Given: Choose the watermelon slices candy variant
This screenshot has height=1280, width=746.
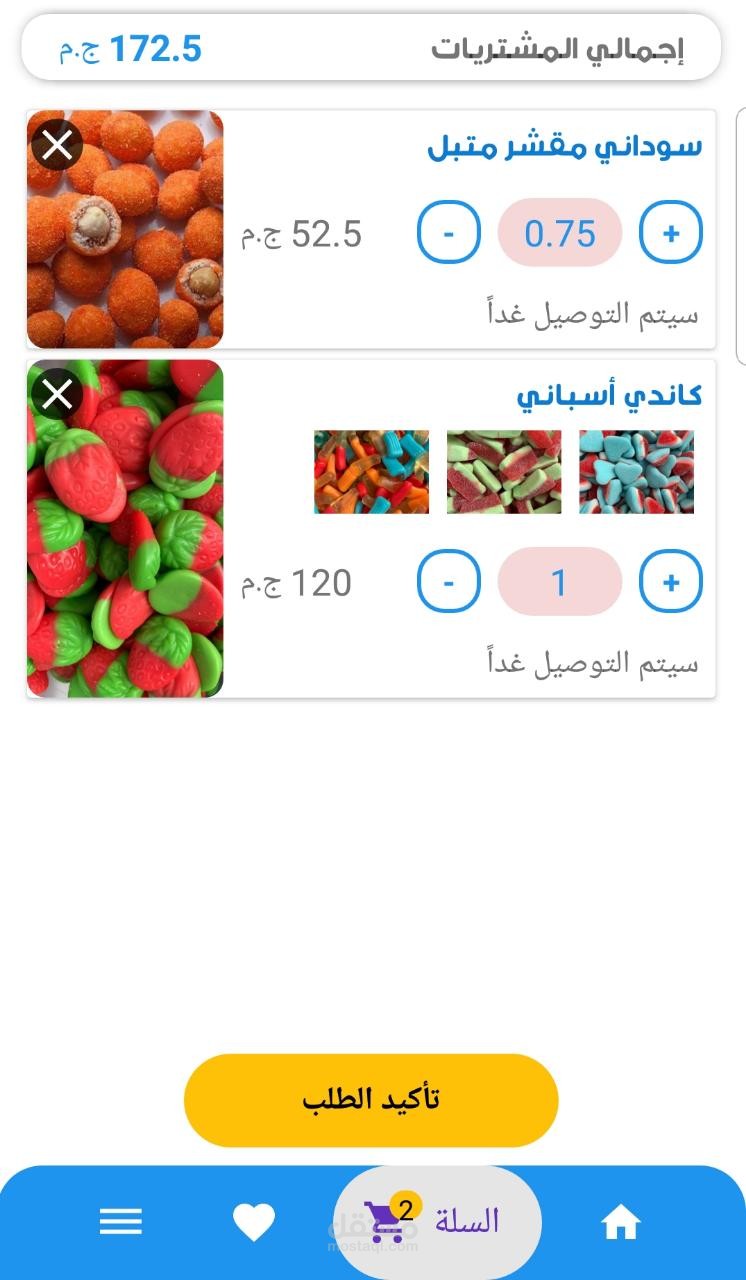Looking at the screenshot, I should (x=504, y=472).
